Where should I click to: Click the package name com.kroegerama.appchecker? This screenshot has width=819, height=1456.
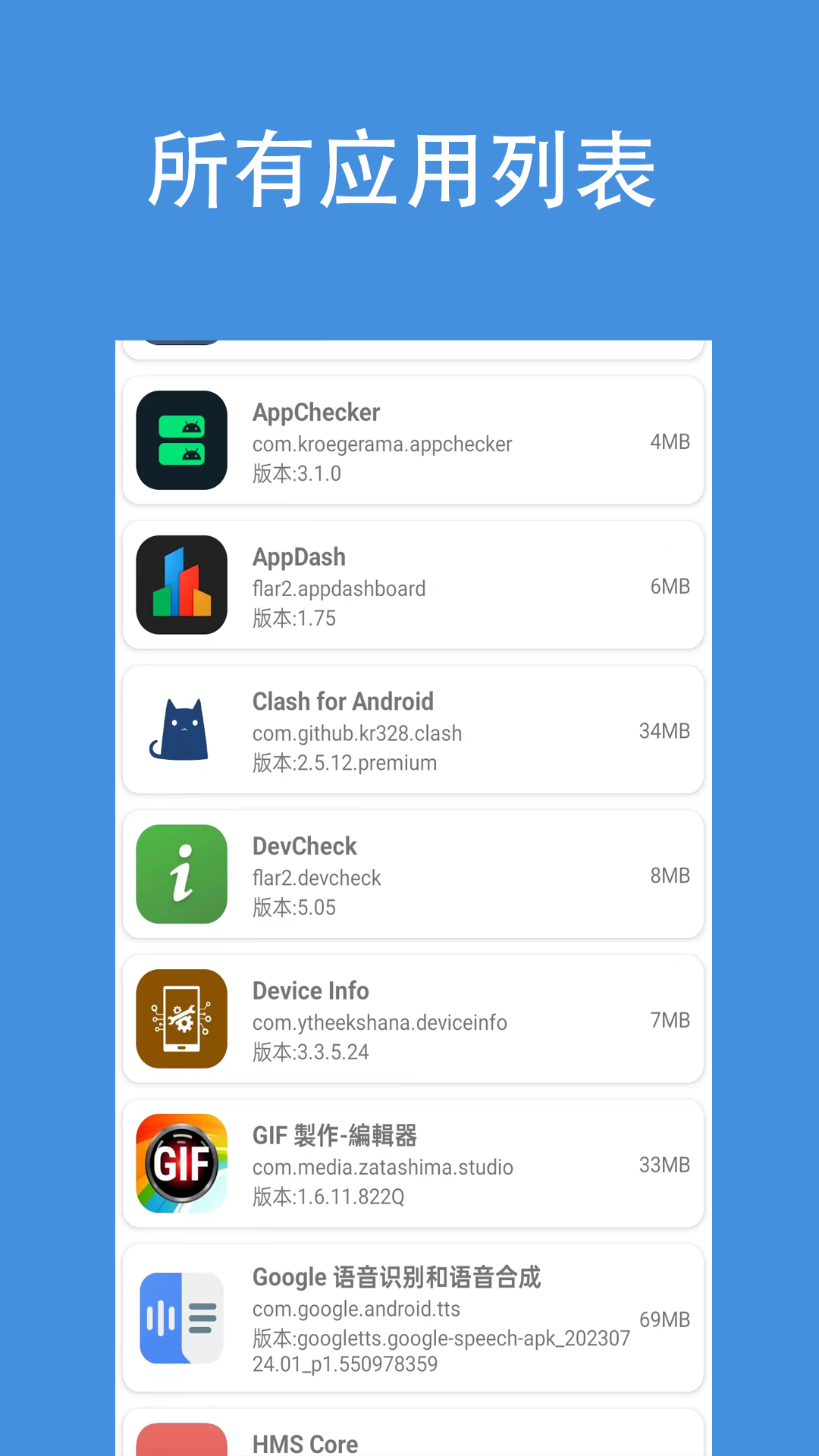tap(382, 444)
